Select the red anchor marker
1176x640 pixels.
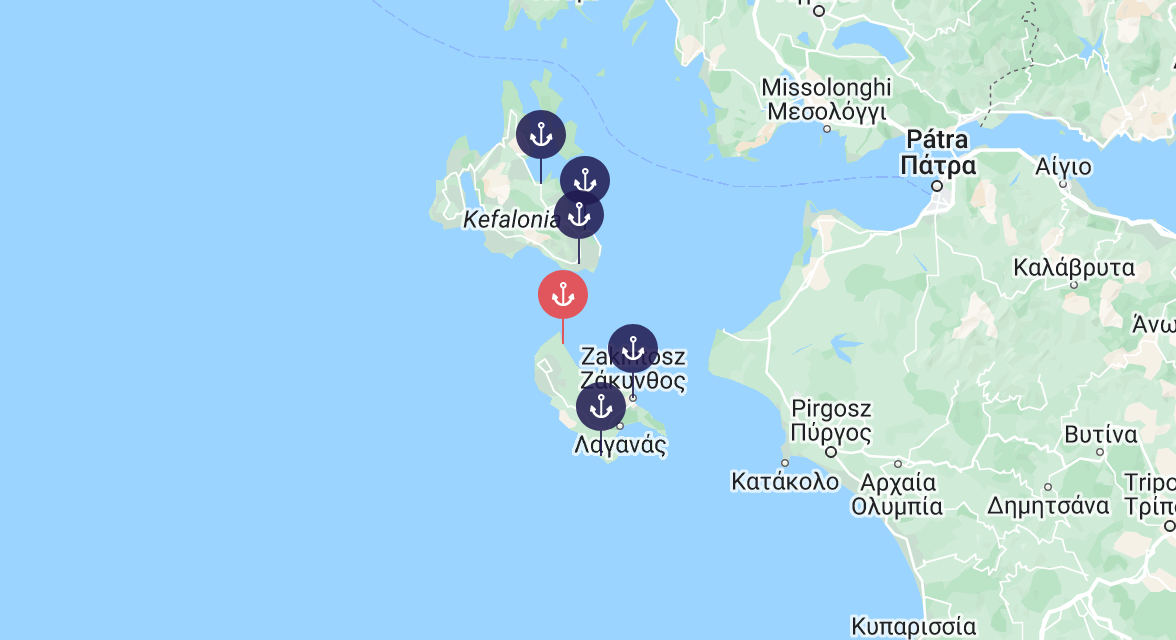[x=562, y=295]
